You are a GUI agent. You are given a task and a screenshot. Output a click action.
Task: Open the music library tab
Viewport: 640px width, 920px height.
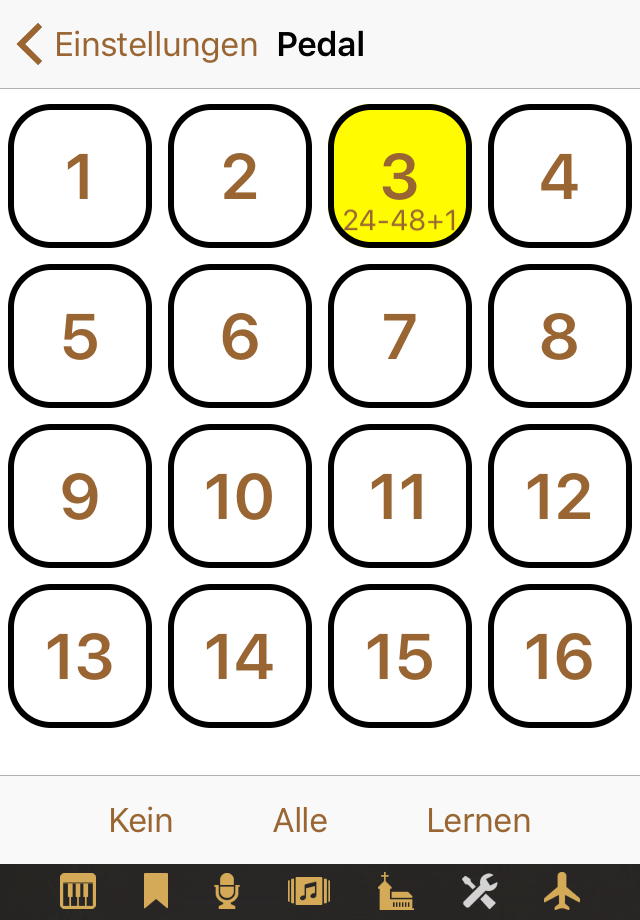[308, 890]
